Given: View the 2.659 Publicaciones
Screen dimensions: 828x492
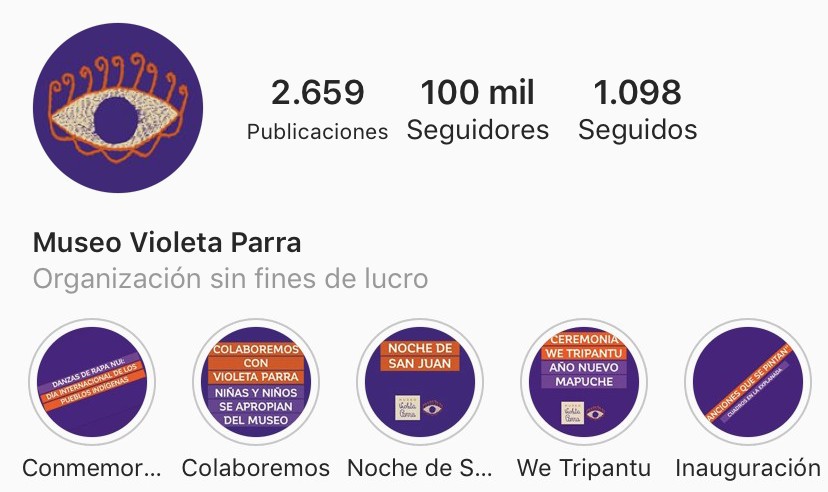Looking at the screenshot, I should [317, 110].
